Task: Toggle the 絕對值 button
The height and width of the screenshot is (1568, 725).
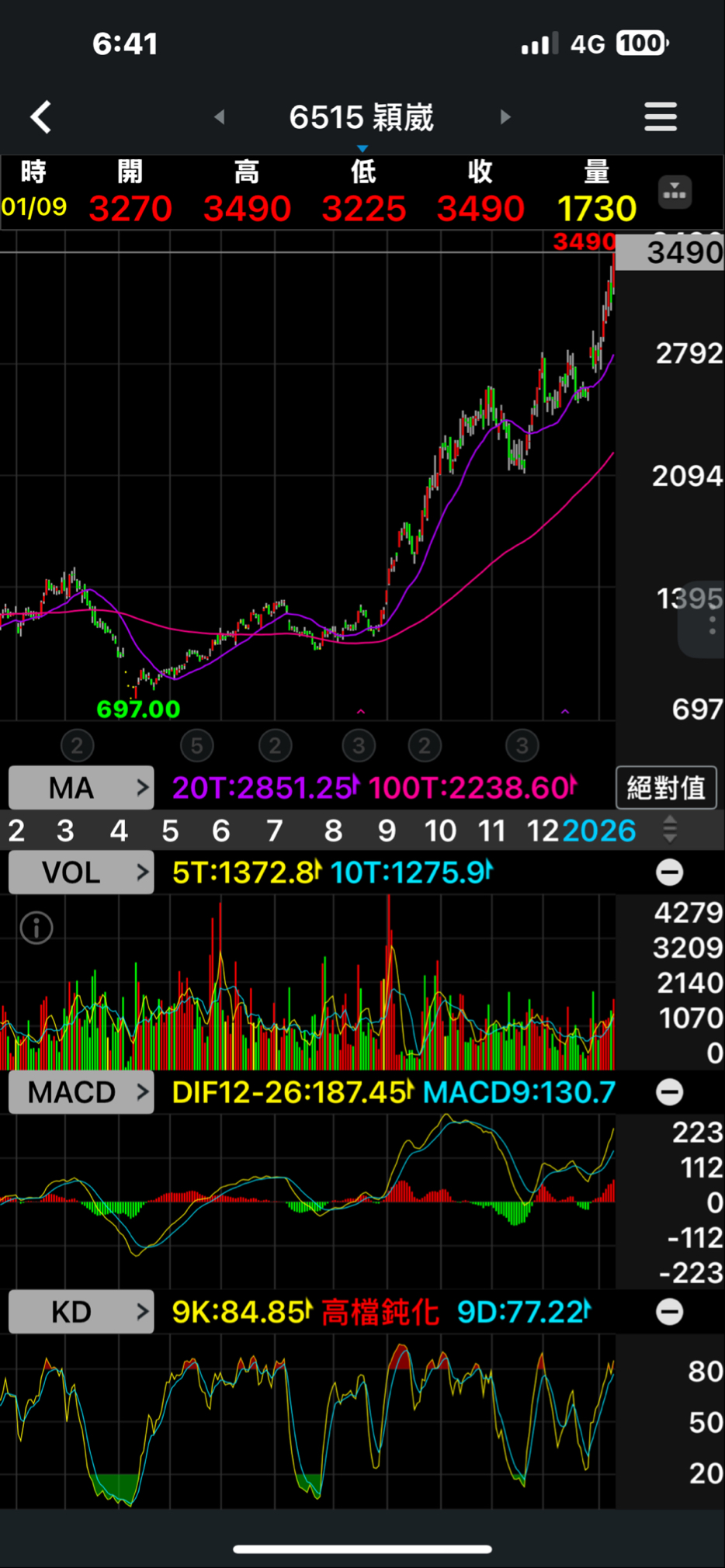Action: click(x=666, y=788)
